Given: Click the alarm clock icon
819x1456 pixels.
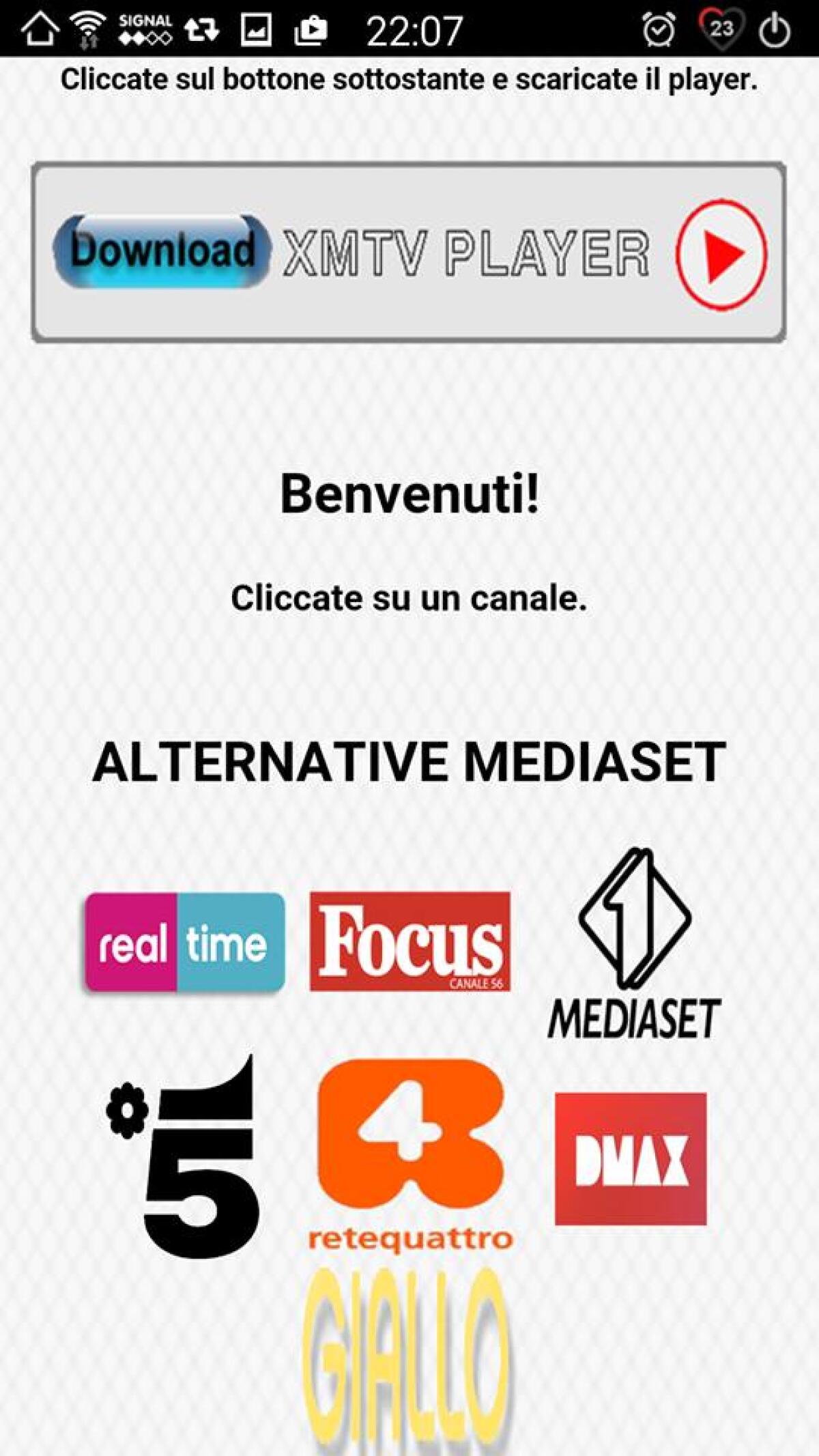Looking at the screenshot, I should pyautogui.click(x=657, y=30).
